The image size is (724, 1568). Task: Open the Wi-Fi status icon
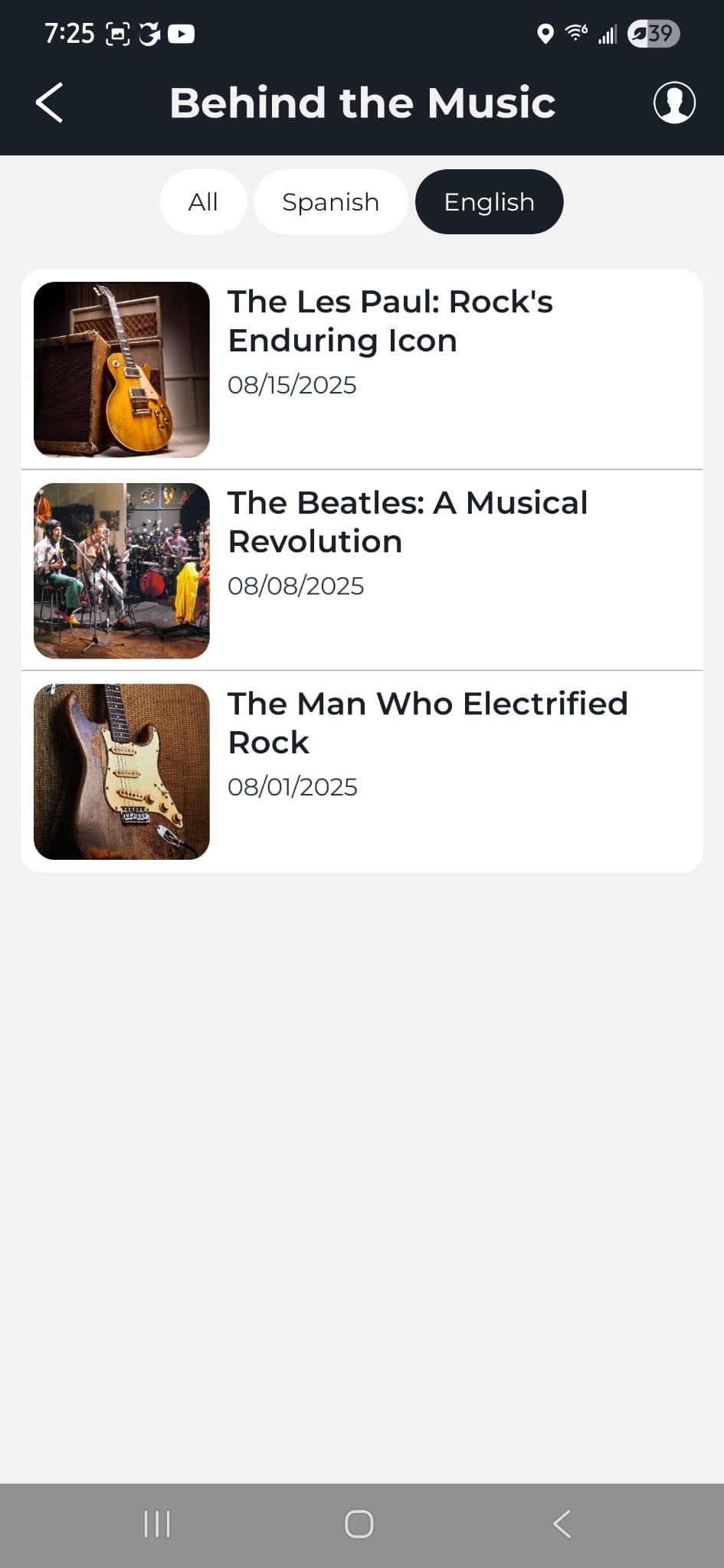[x=575, y=34]
